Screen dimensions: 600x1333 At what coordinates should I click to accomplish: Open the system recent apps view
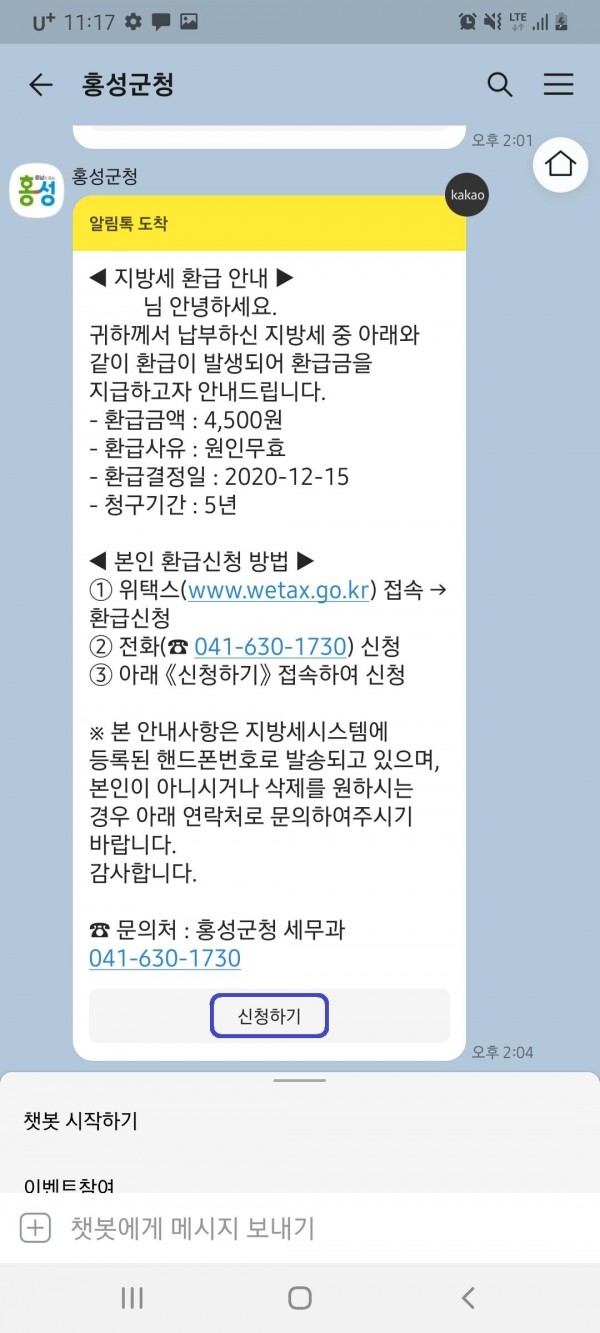pos(132,1298)
